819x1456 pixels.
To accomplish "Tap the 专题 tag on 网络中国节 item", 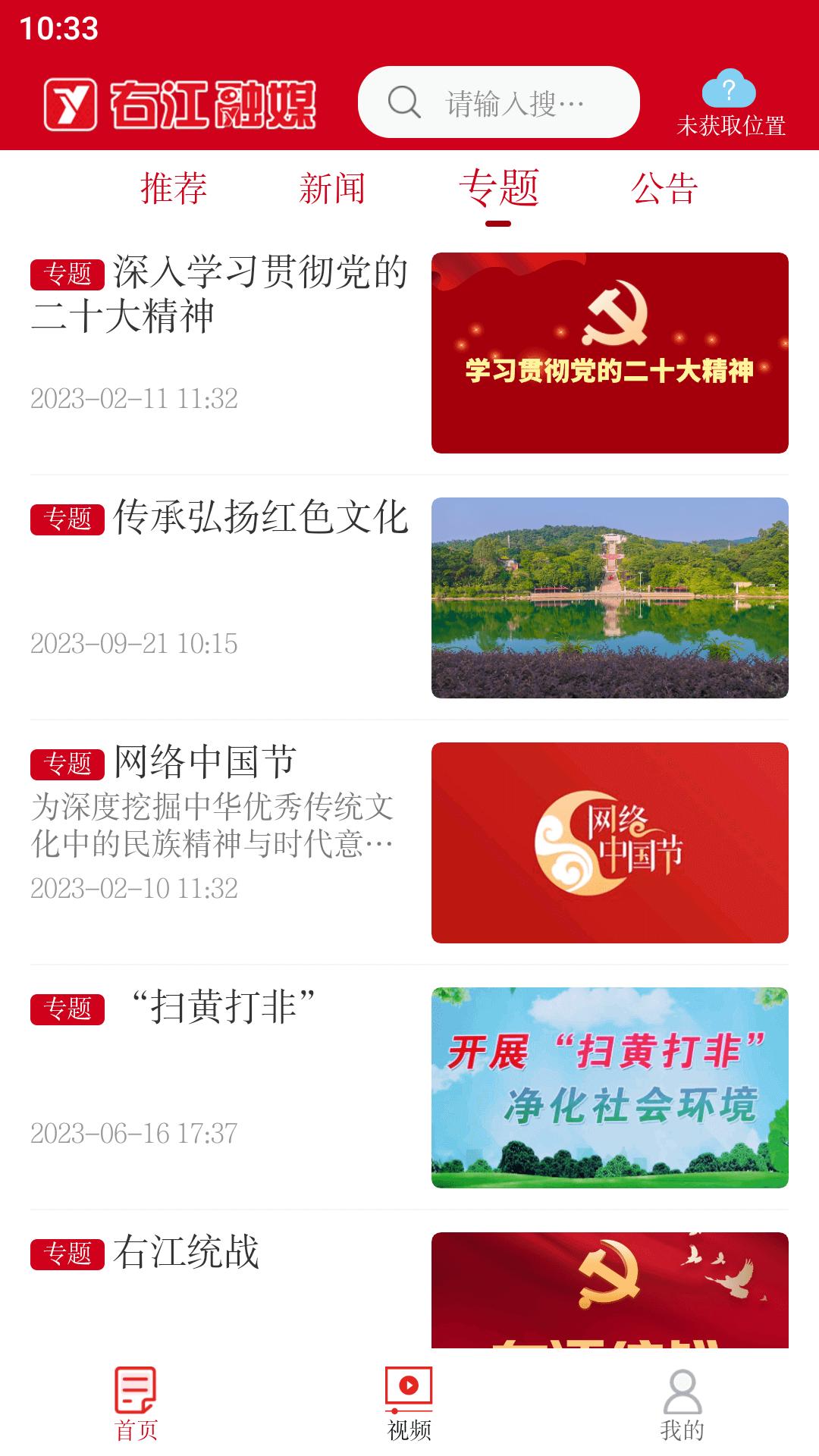I will pyautogui.click(x=67, y=762).
